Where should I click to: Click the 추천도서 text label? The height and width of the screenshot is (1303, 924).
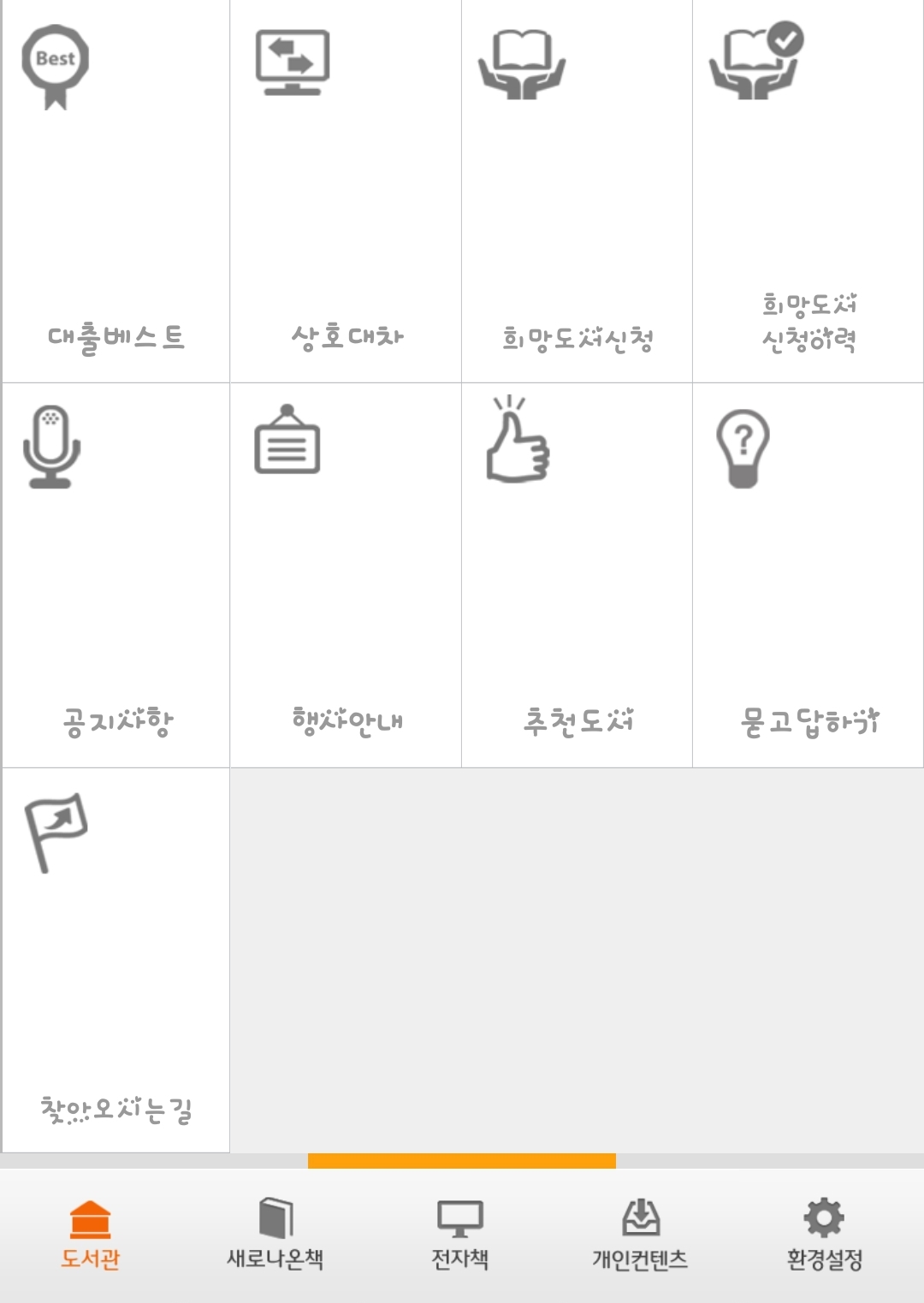click(x=577, y=721)
